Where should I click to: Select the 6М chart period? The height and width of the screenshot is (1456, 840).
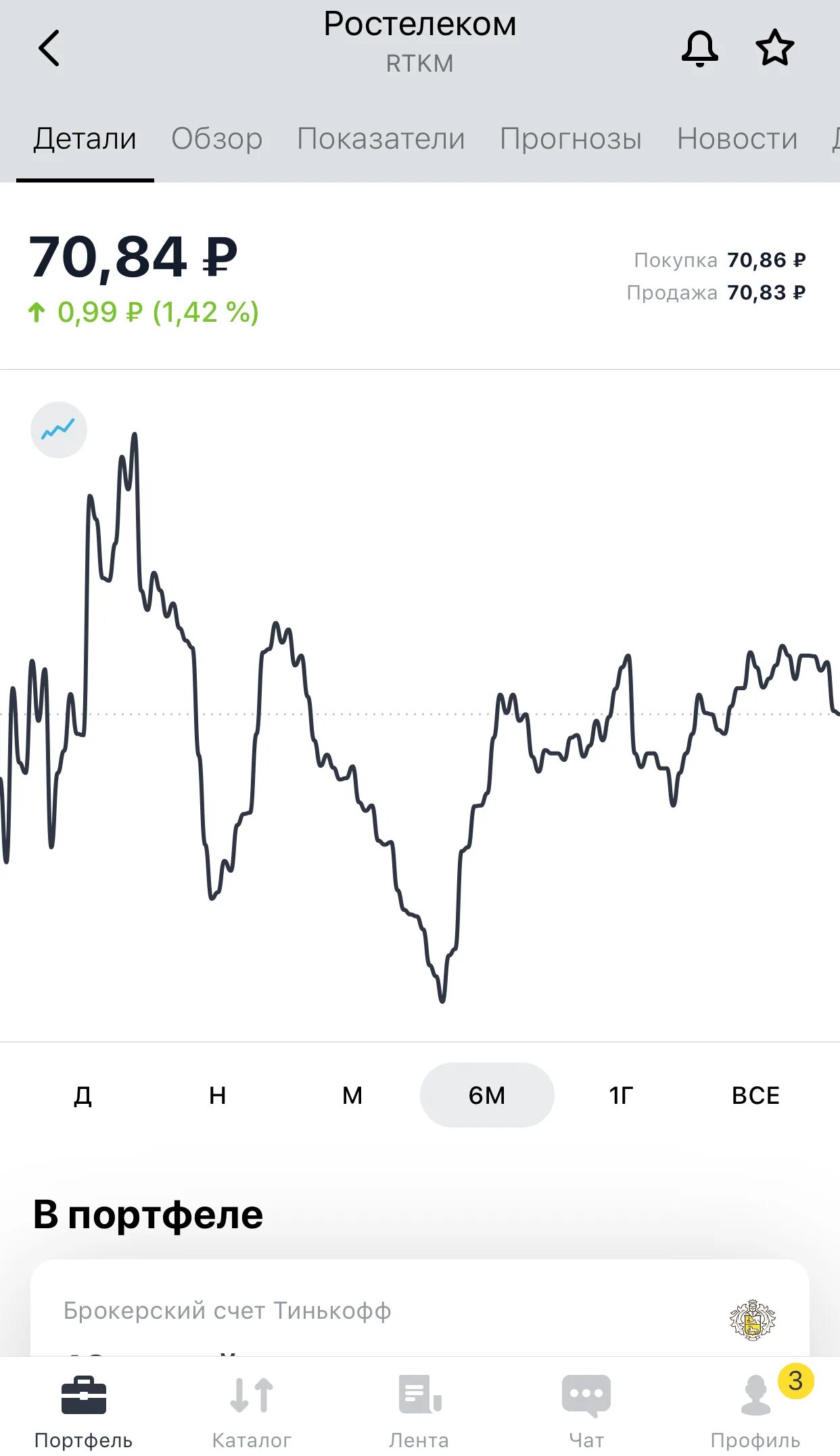(x=487, y=1095)
